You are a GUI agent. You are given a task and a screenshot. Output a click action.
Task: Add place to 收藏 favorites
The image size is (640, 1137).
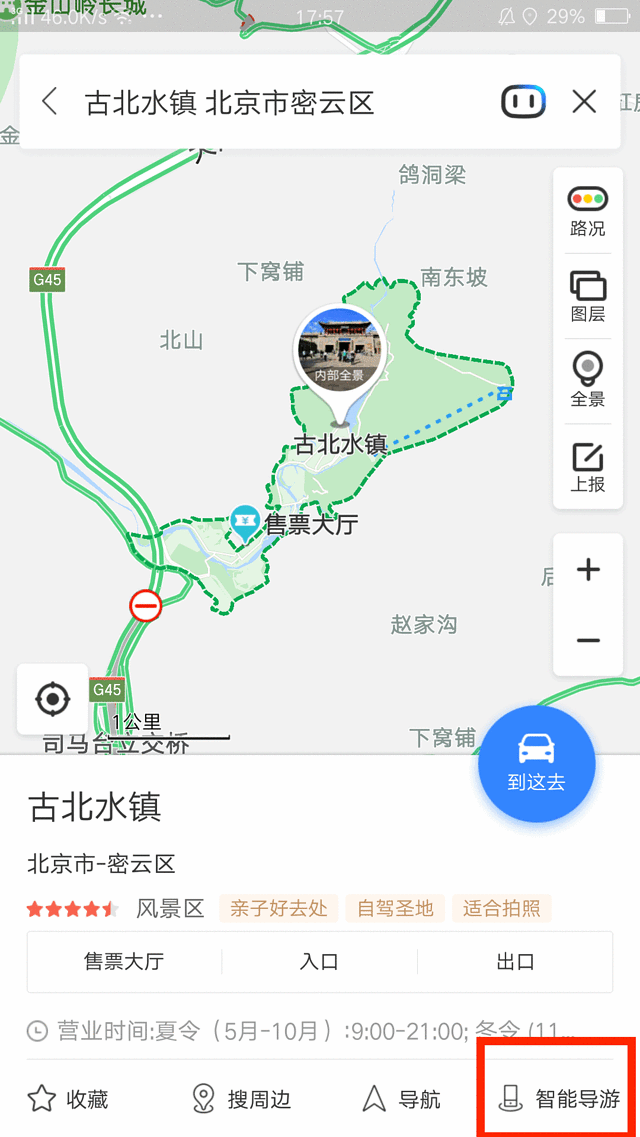coord(68,1099)
